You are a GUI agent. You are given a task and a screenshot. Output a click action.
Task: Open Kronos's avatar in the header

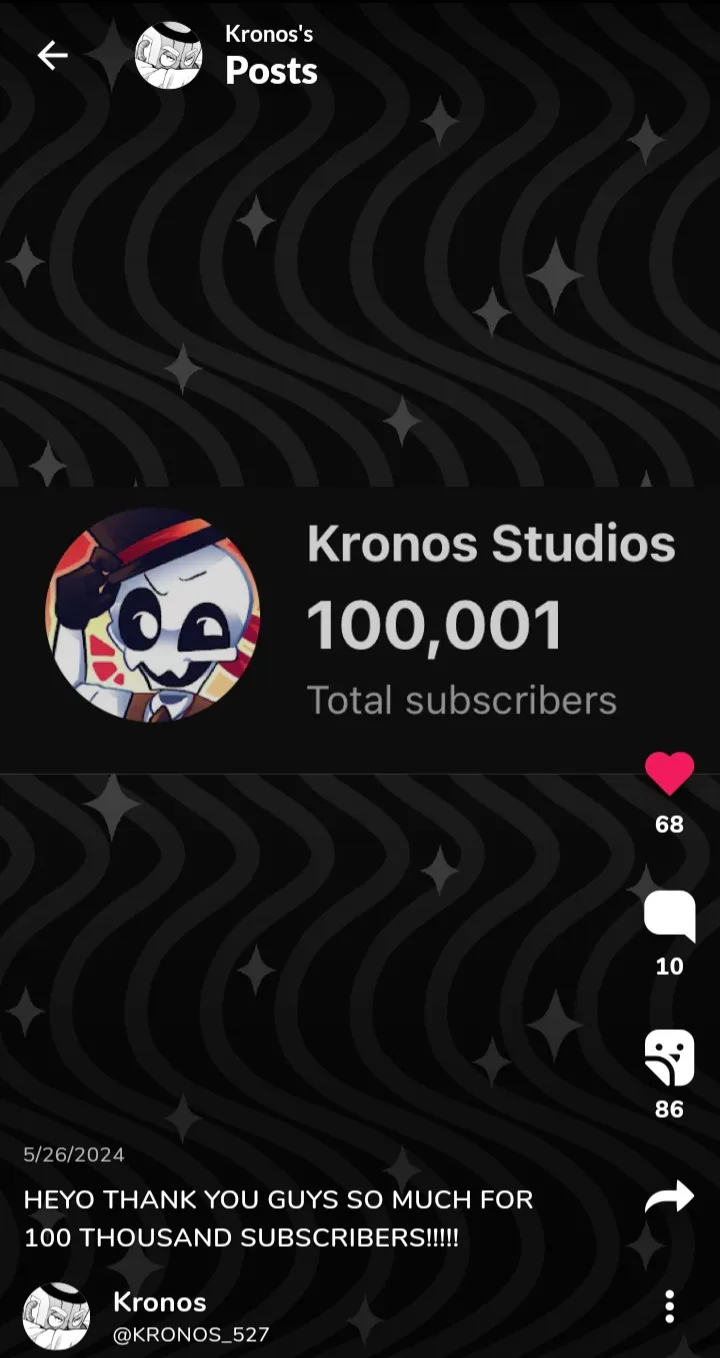(168, 56)
